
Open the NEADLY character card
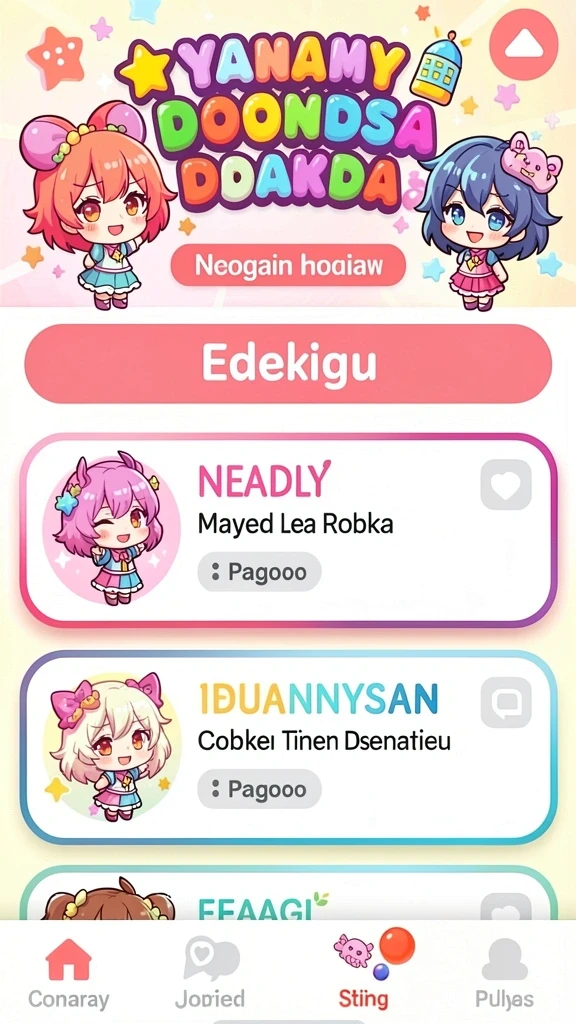[288, 530]
